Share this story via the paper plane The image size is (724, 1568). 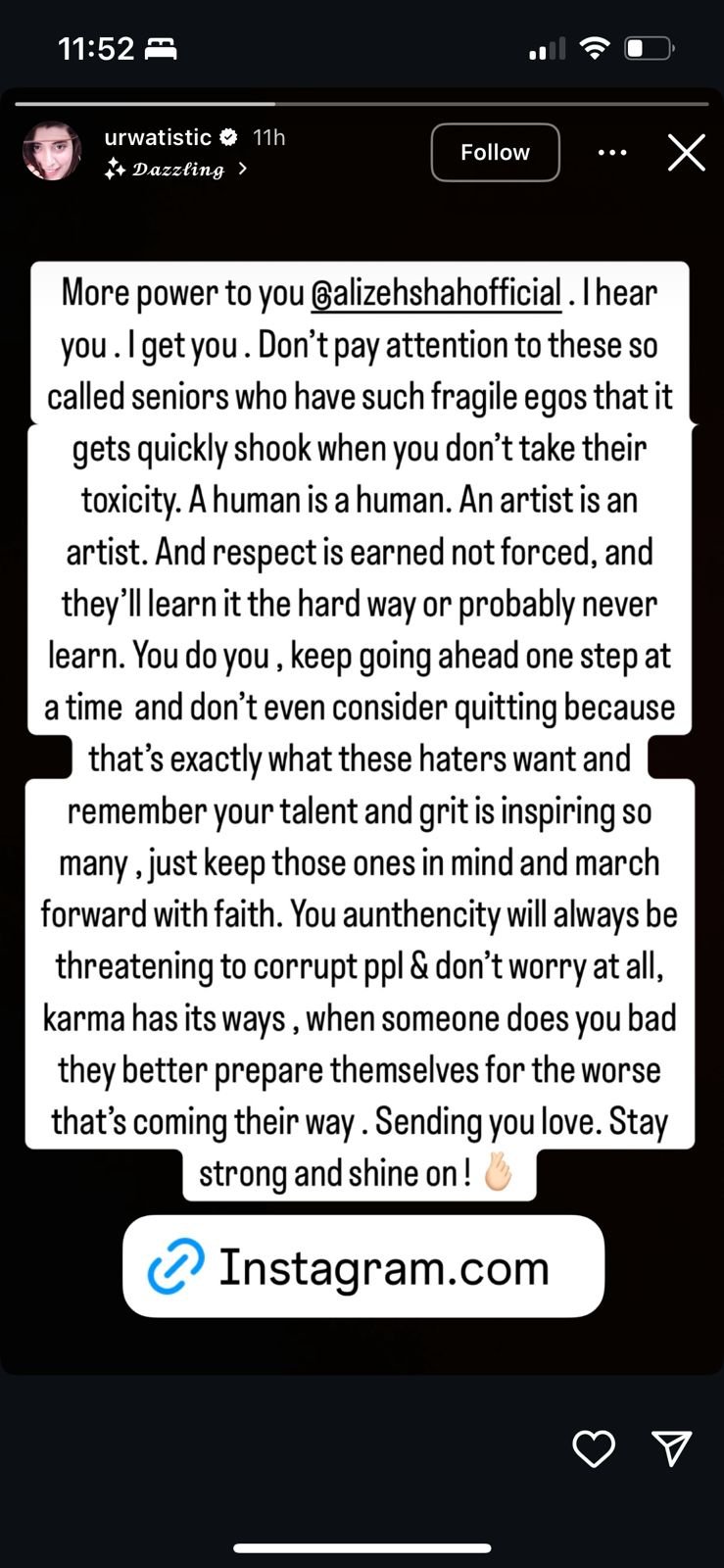click(x=672, y=1447)
